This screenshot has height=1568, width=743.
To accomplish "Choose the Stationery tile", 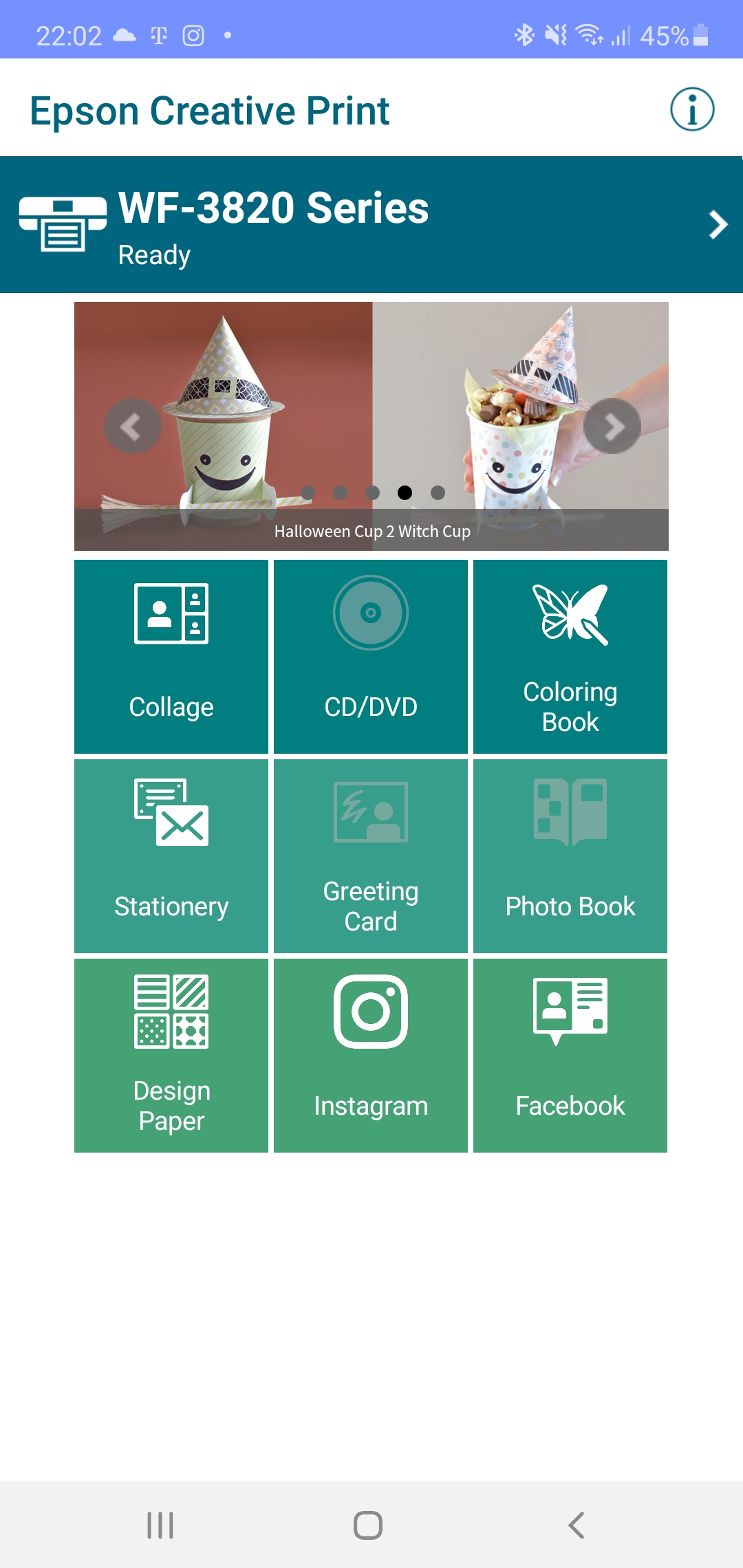I will point(171,856).
